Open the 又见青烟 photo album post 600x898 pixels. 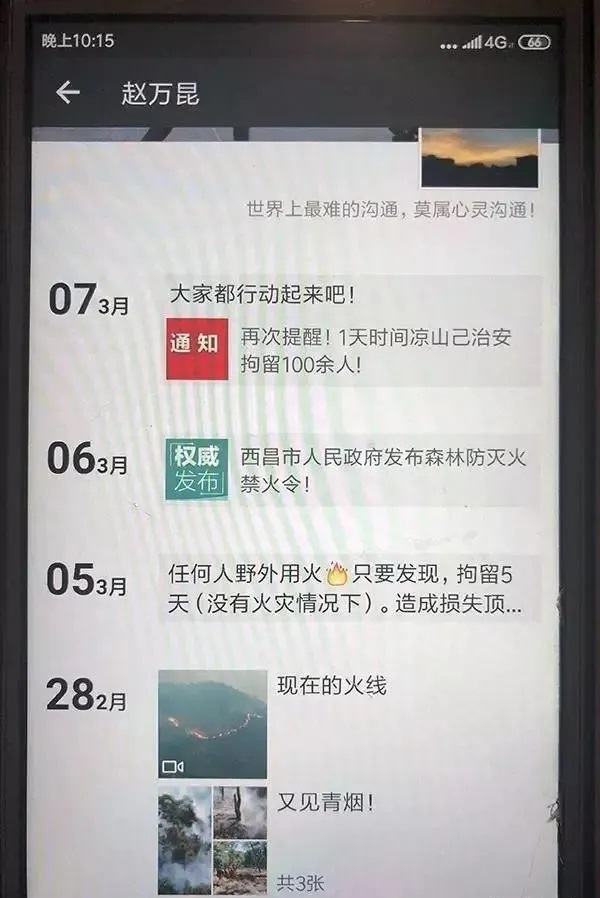212,839
